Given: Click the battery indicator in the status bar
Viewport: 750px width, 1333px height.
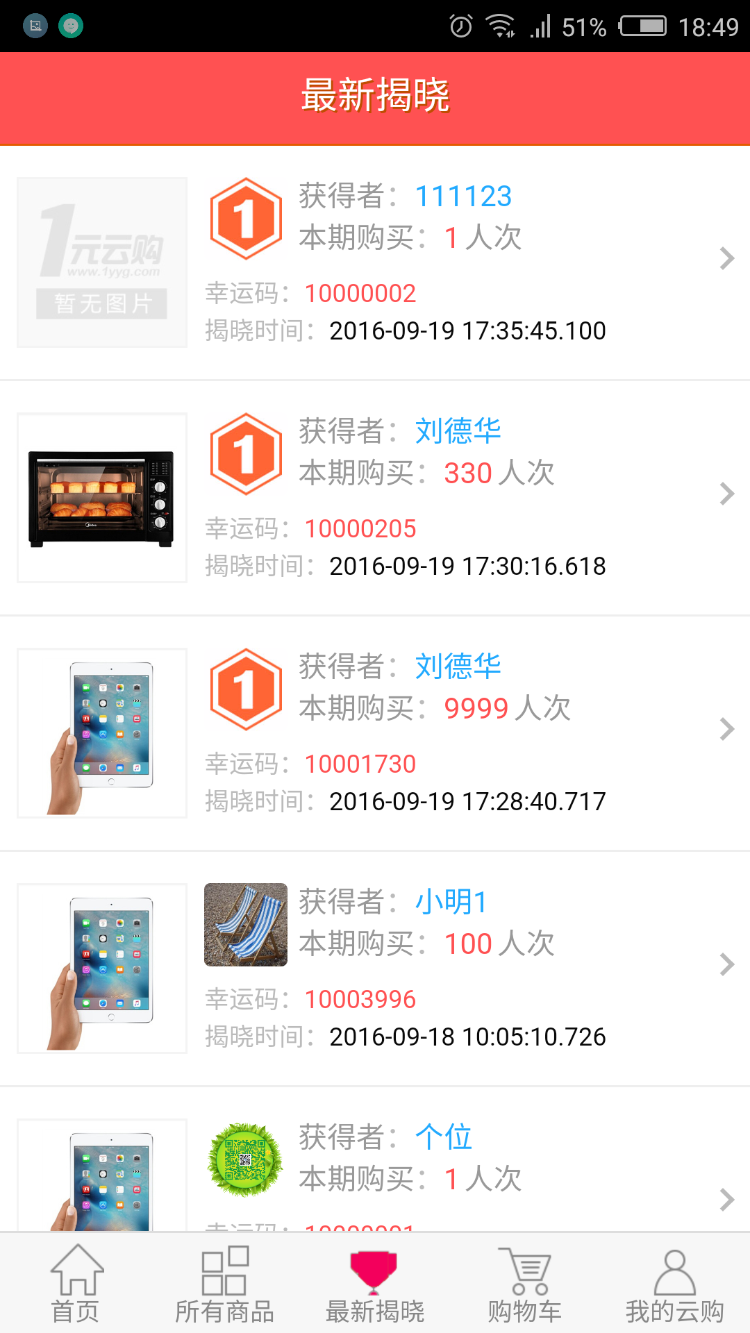Looking at the screenshot, I should click(646, 25).
